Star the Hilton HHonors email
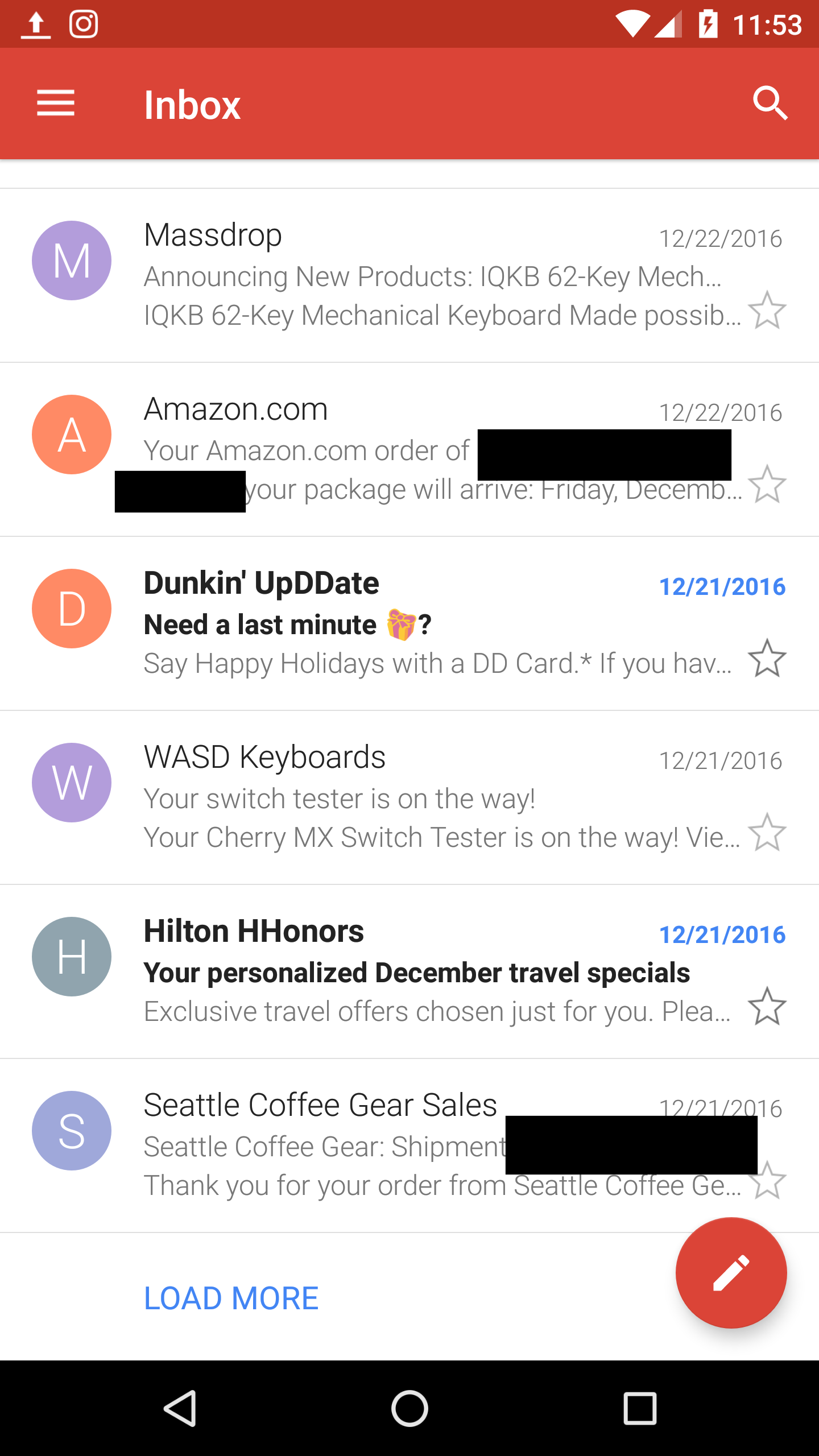Image resolution: width=819 pixels, height=1456 pixels. pos(767,1007)
